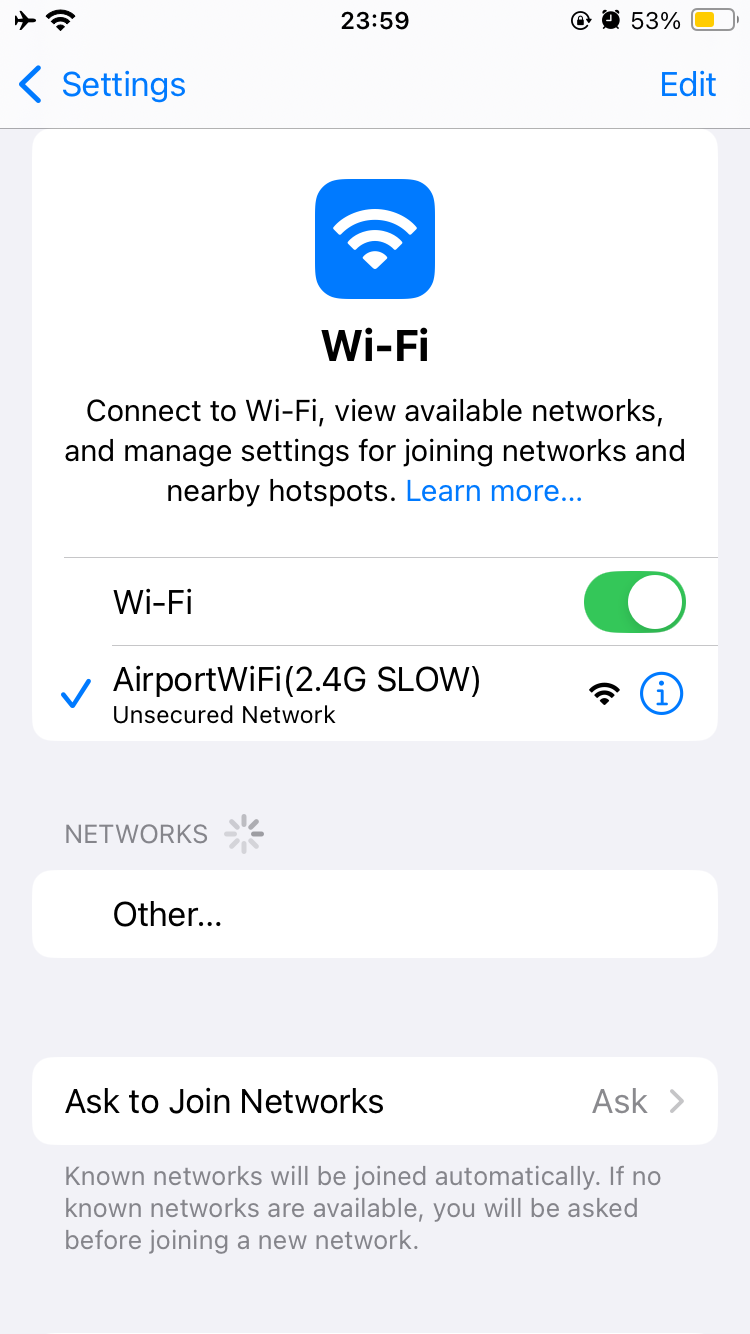Open the Learn more link
The width and height of the screenshot is (750, 1334).
click(494, 491)
